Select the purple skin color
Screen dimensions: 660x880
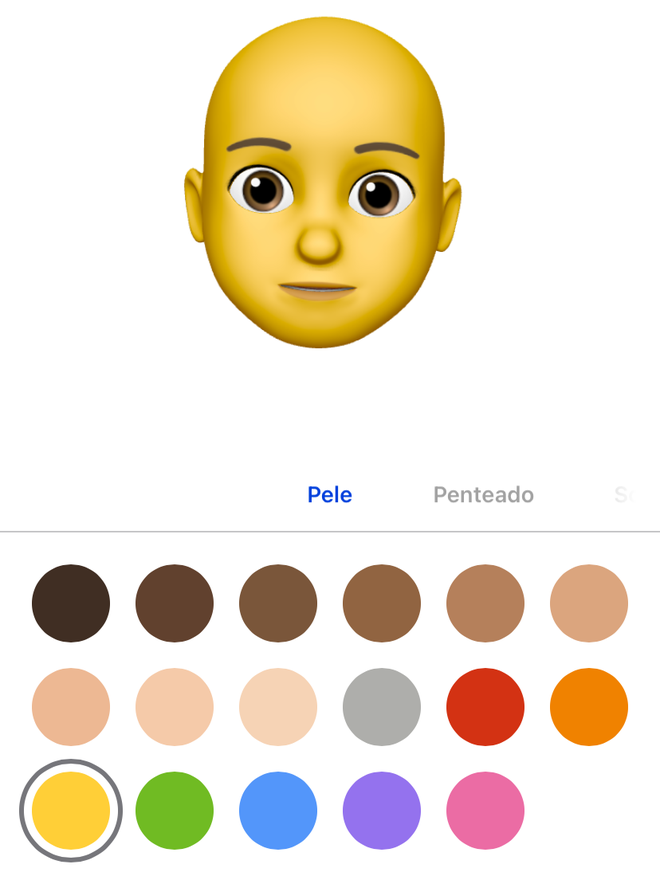tap(382, 810)
